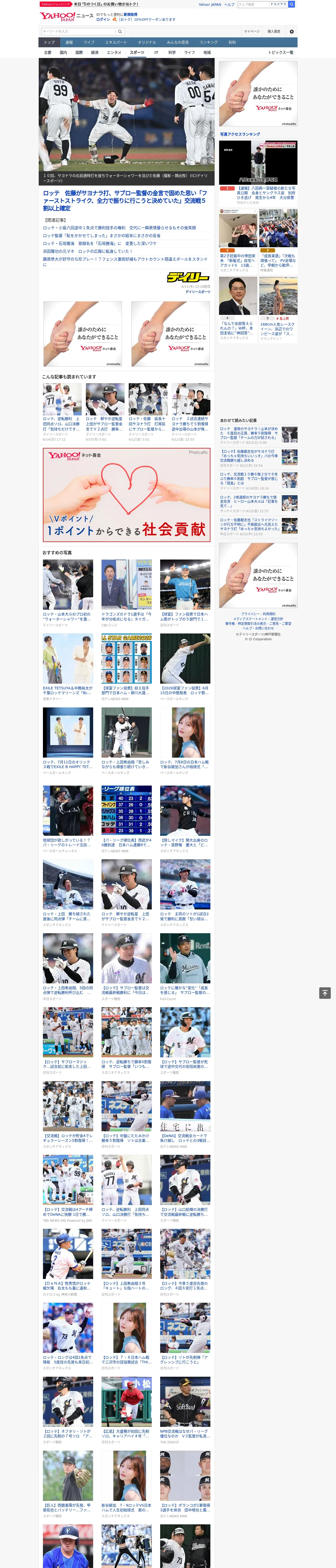Jump back to top with arrow button
336x1568 pixels.
point(325,993)
